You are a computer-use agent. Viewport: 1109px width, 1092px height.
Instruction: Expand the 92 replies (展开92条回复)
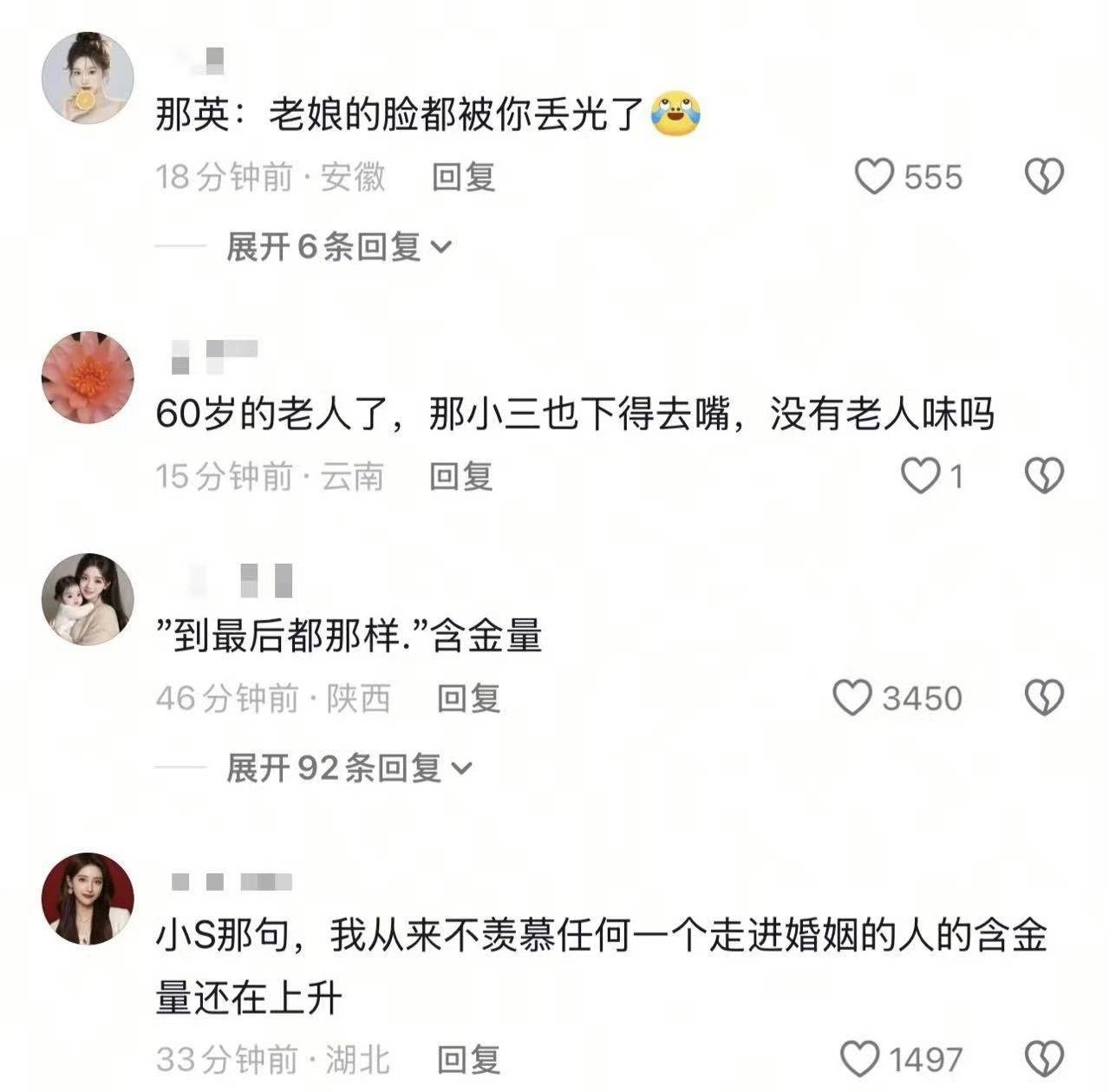coord(349,768)
